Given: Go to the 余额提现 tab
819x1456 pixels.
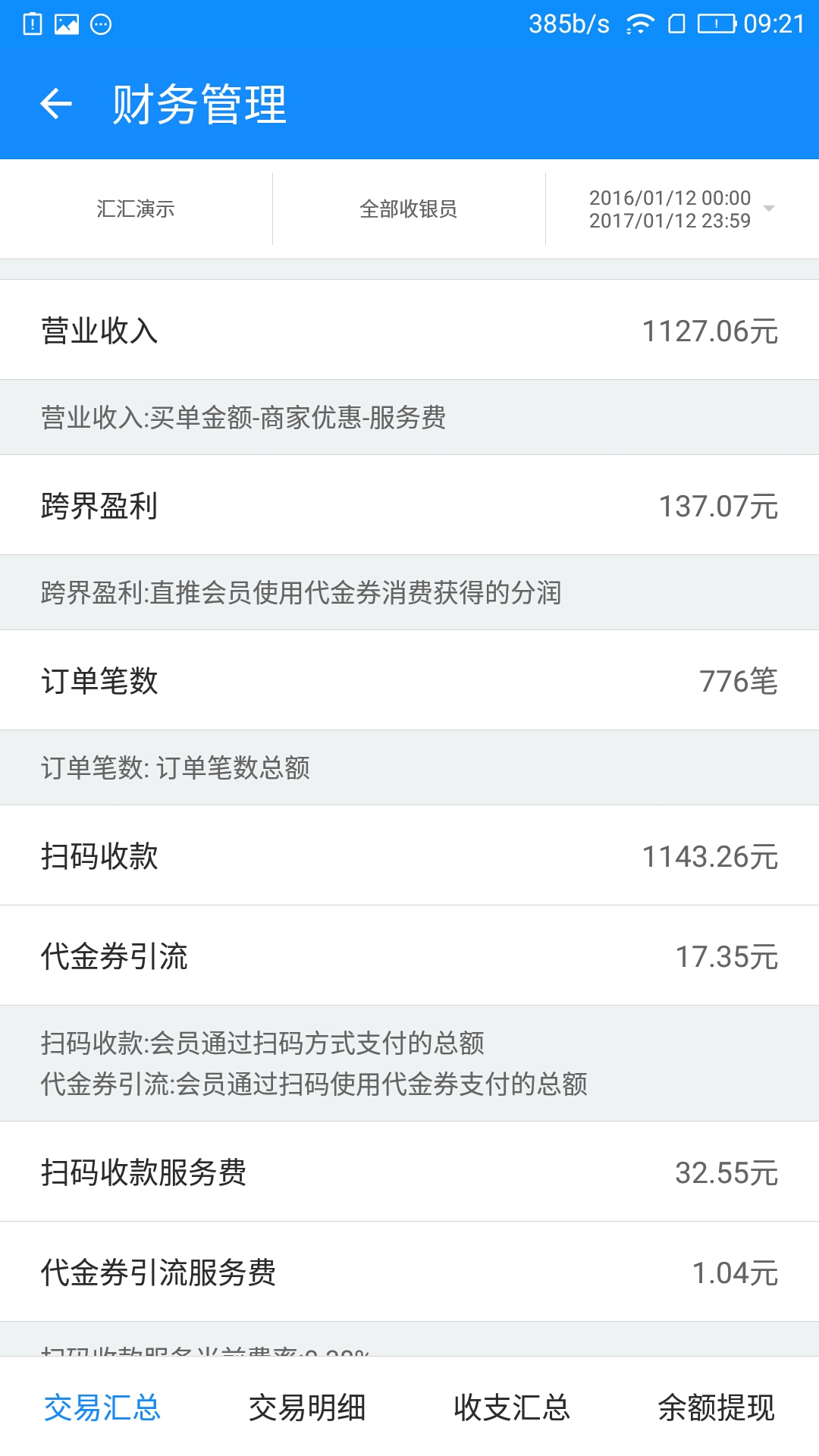Looking at the screenshot, I should [x=717, y=1407].
